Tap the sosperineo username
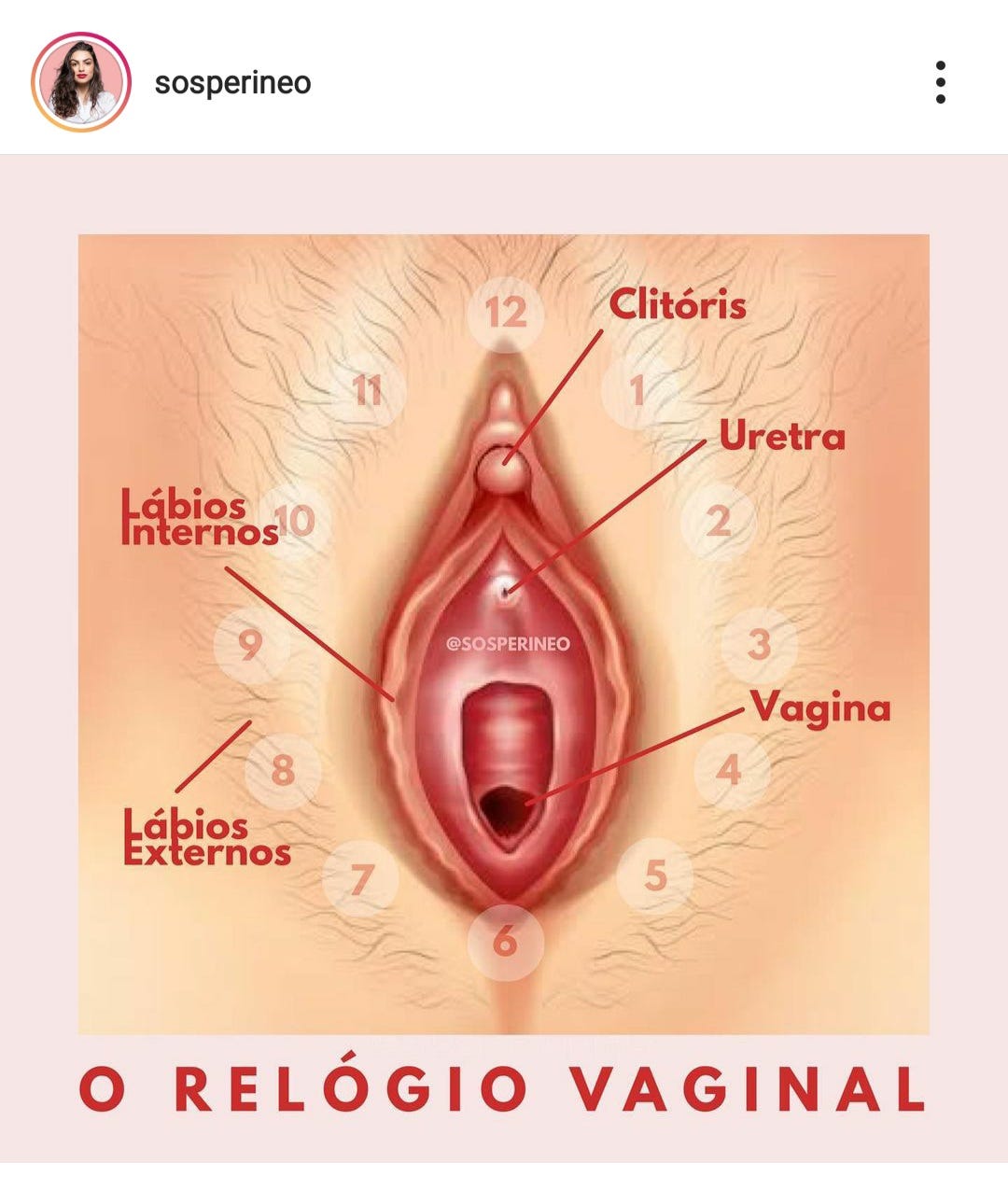 (232, 83)
